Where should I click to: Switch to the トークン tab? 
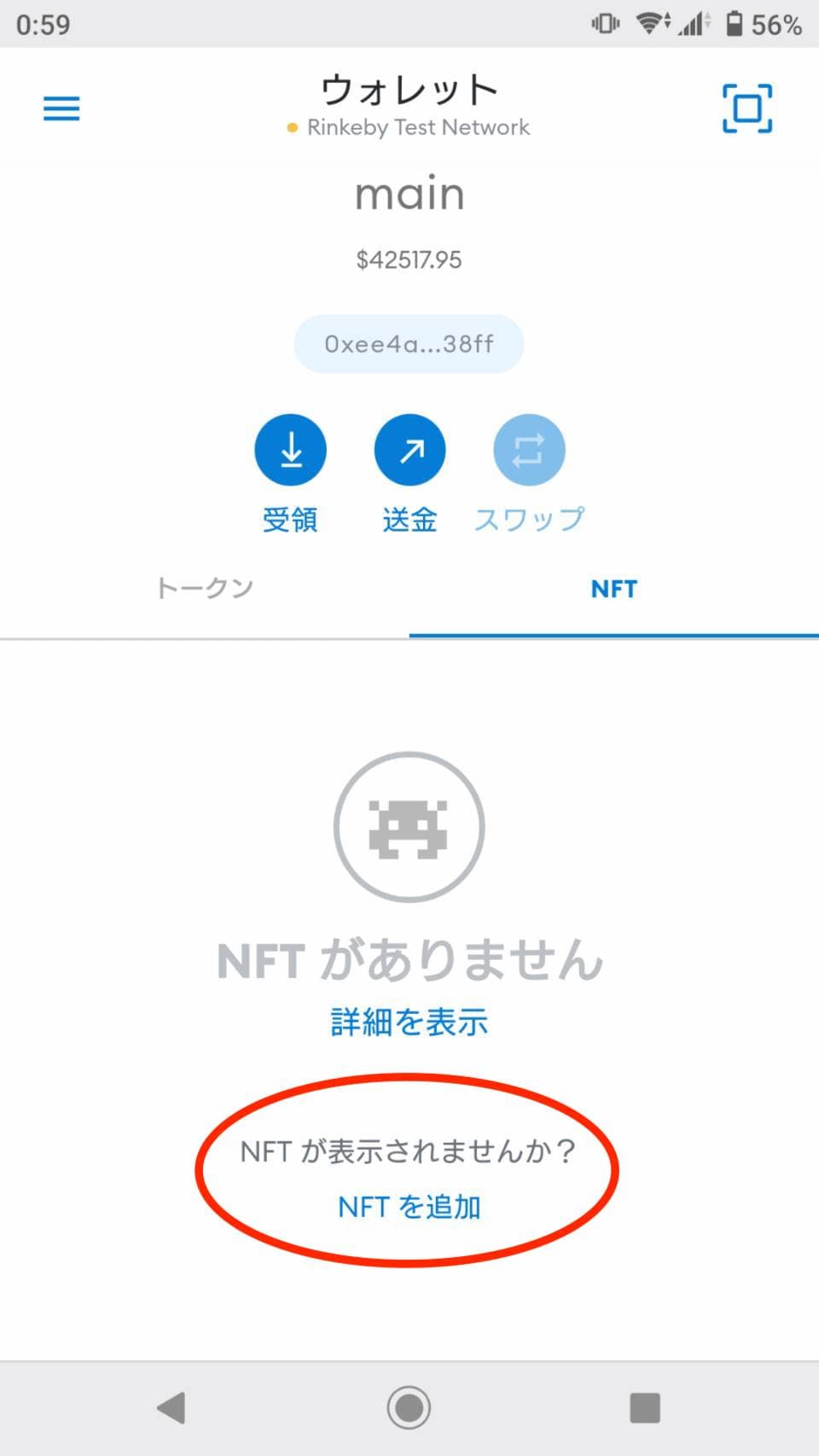coord(205,589)
